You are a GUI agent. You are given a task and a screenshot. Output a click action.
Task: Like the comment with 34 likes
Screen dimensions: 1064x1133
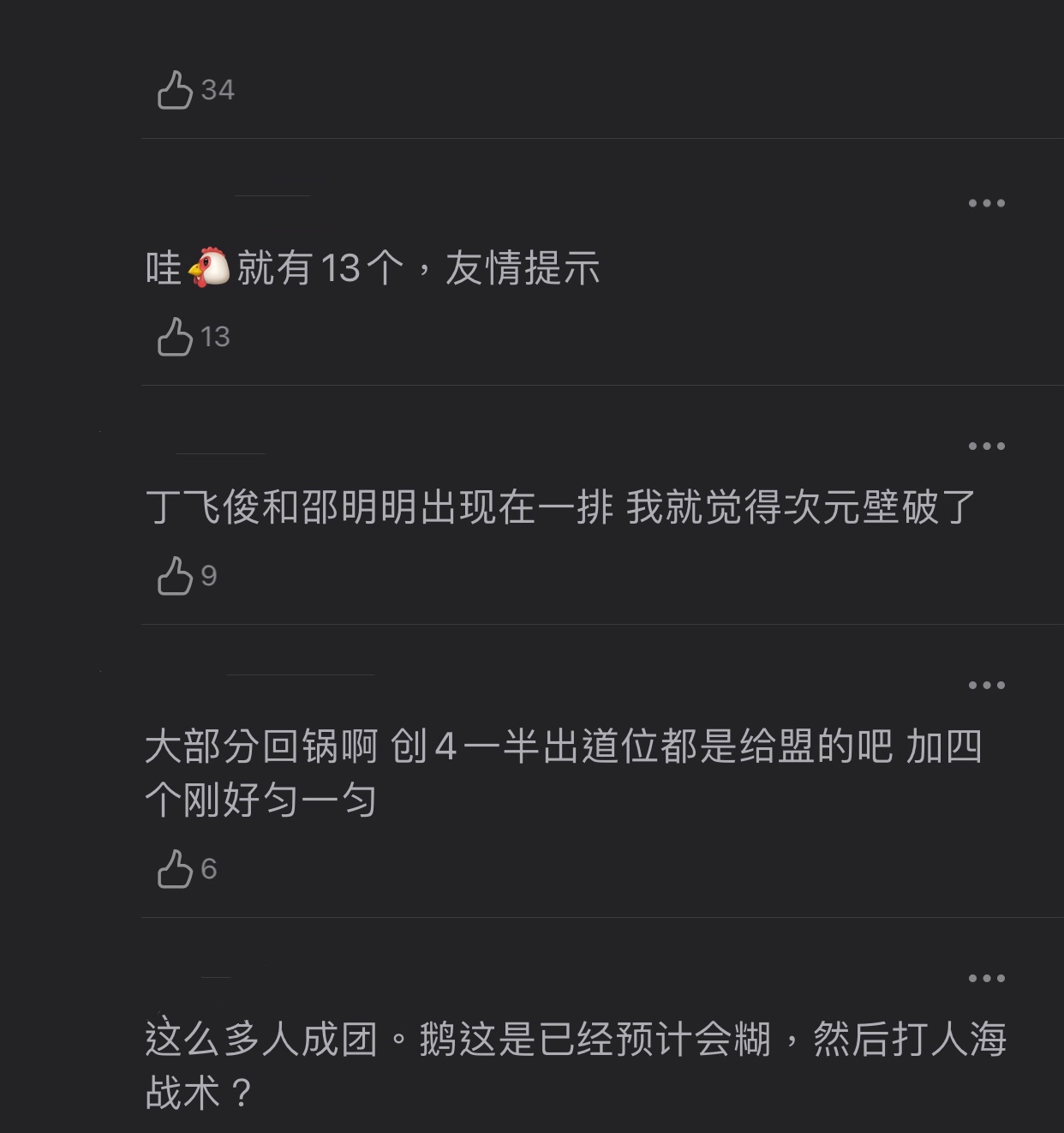176,89
